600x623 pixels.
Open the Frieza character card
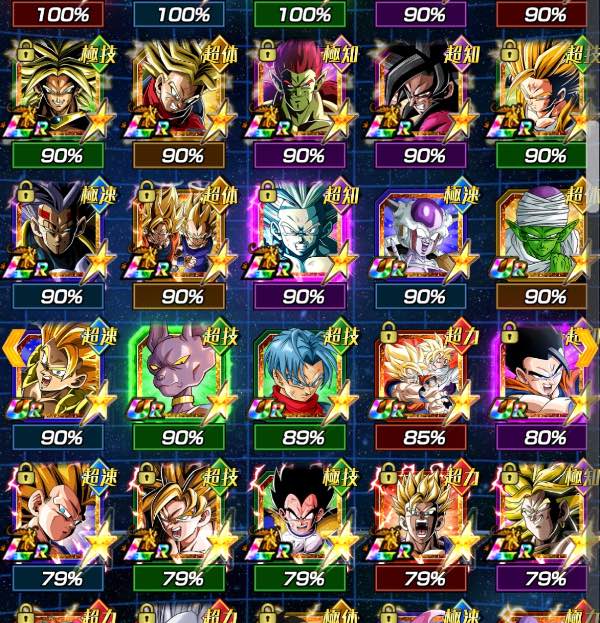pyautogui.click(x=423, y=235)
